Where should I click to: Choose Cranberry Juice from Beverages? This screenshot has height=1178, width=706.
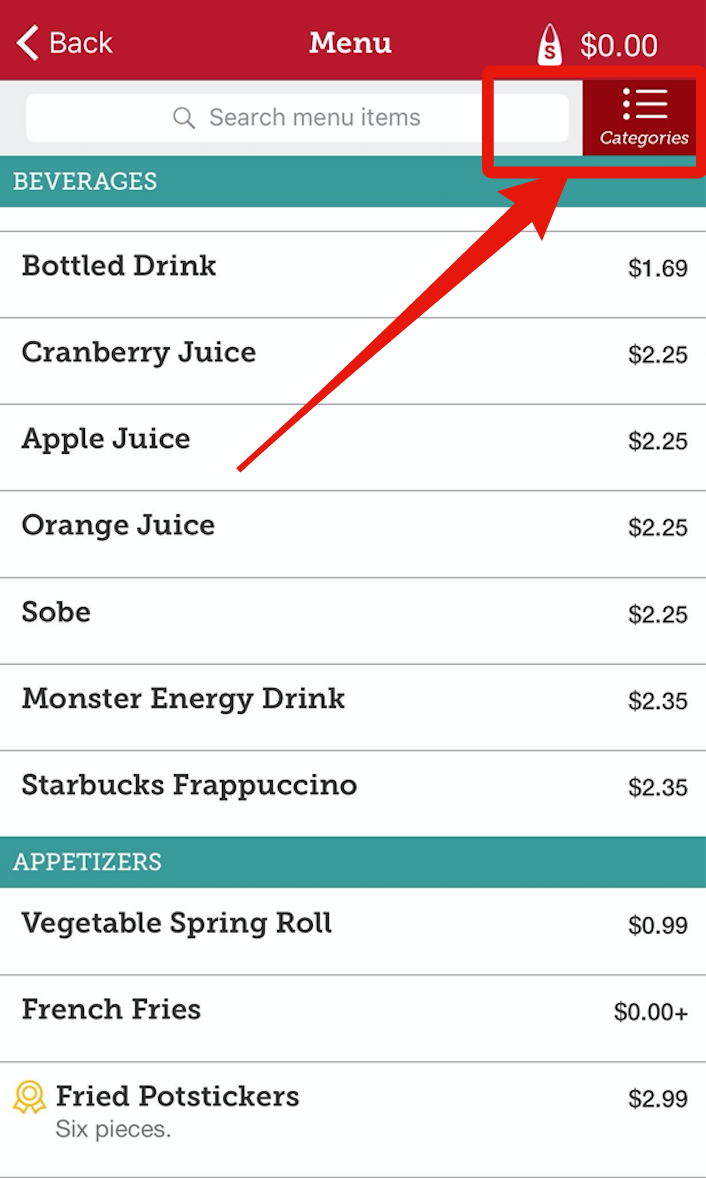353,353
